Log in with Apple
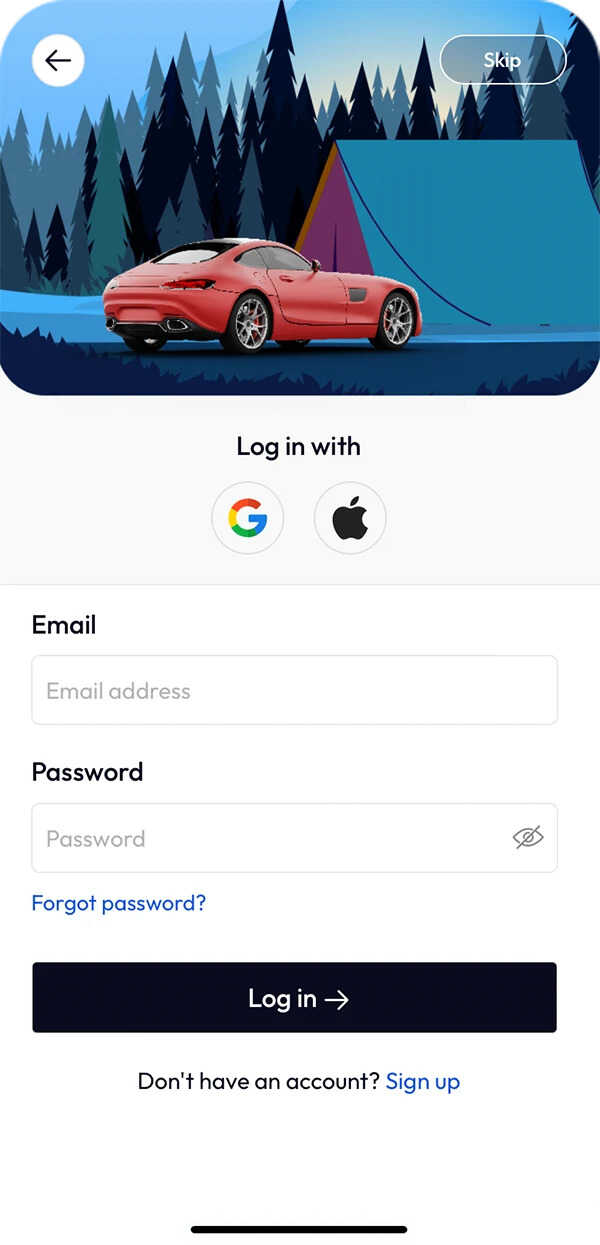Image resolution: width=600 pixels, height=1245 pixels. tap(350, 518)
